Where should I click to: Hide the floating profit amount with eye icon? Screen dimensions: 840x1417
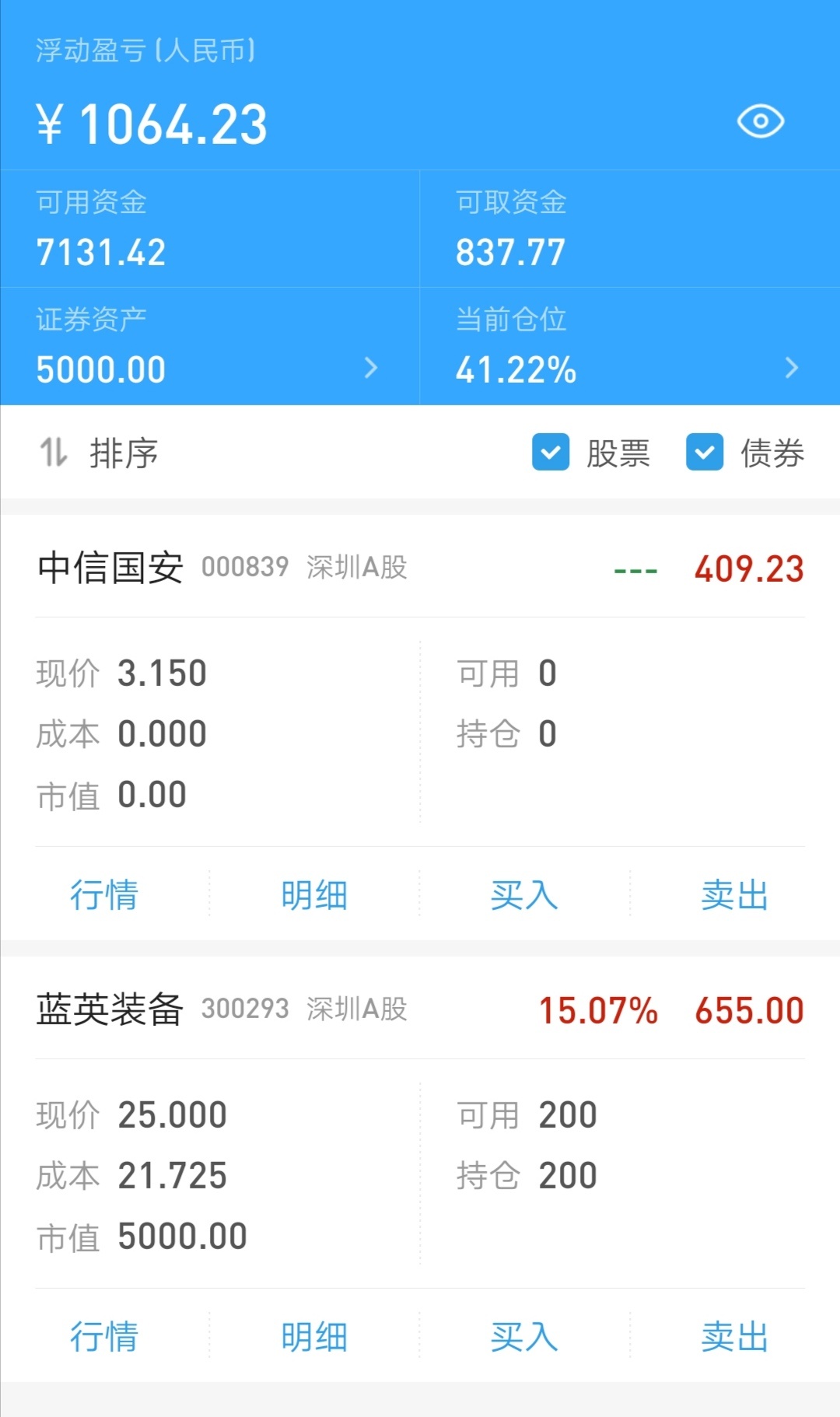(760, 121)
